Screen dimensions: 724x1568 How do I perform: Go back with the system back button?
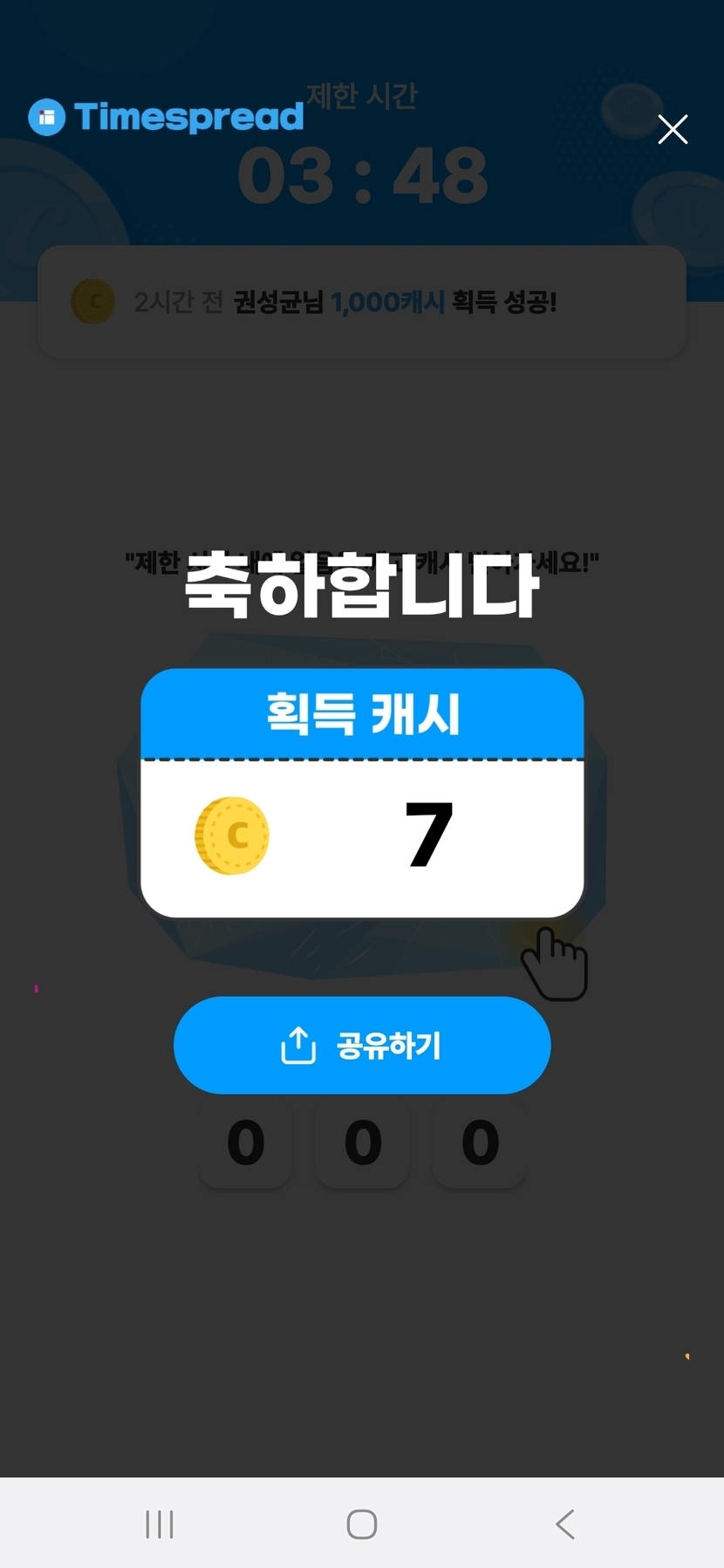[565, 1524]
